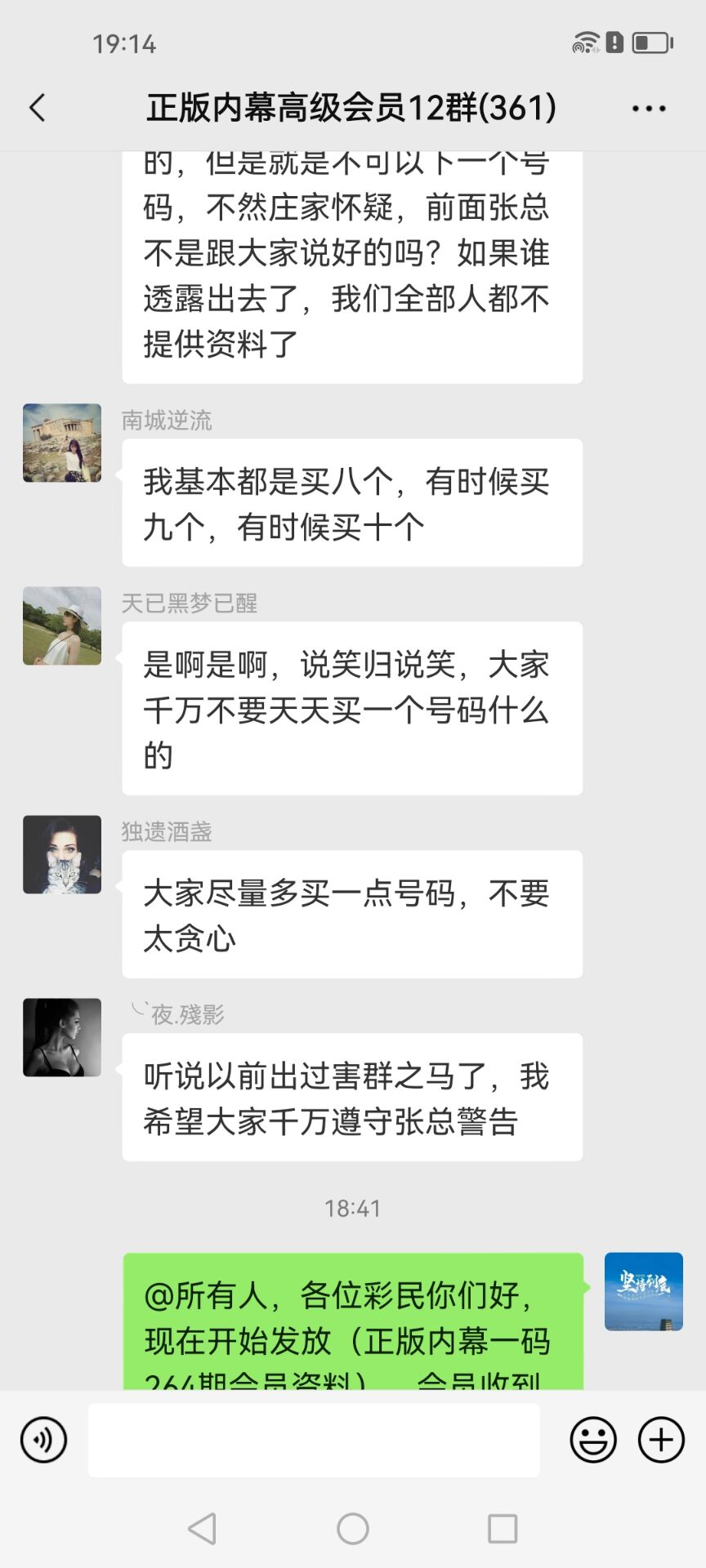This screenshot has width=706, height=1568.
Task: Switch to voice message input
Action: click(43, 1439)
